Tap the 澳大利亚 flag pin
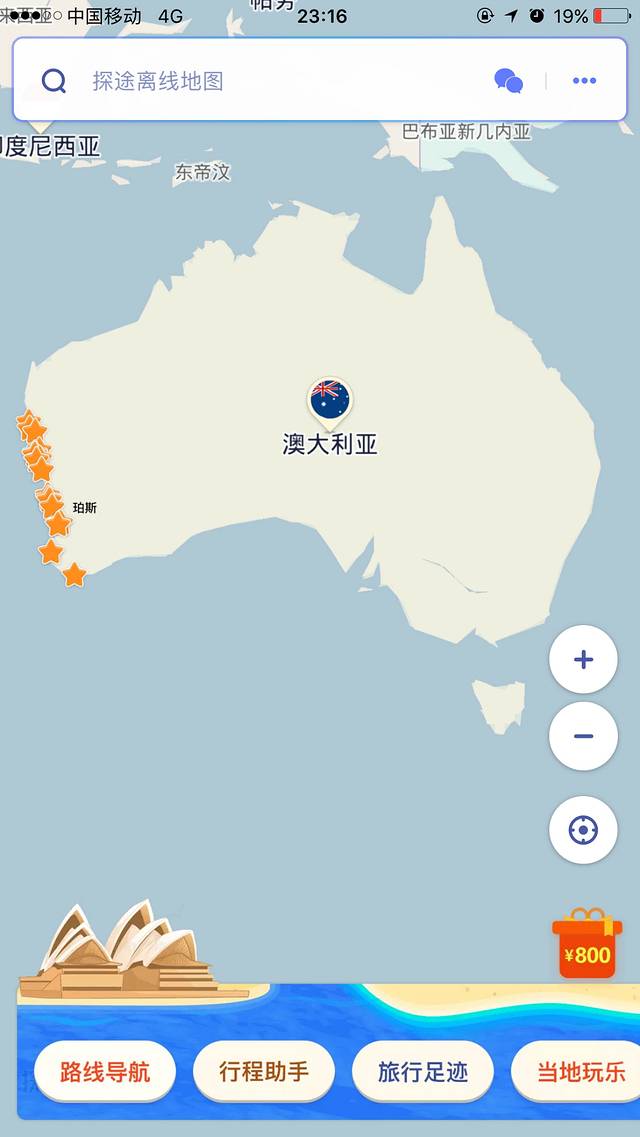This screenshot has width=640, height=1137. [329, 400]
